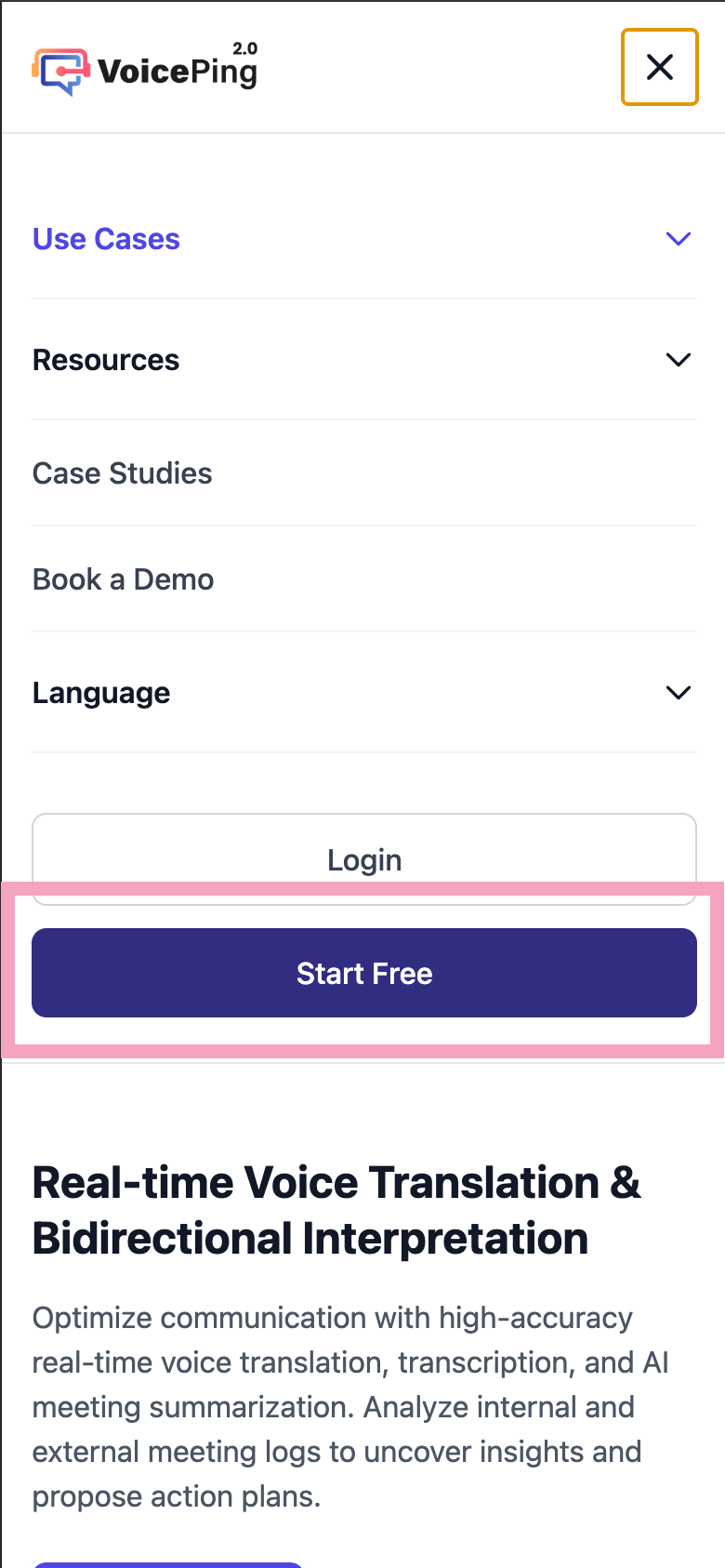Expand the Language options
This screenshot has height=1568, width=725.
point(362,693)
